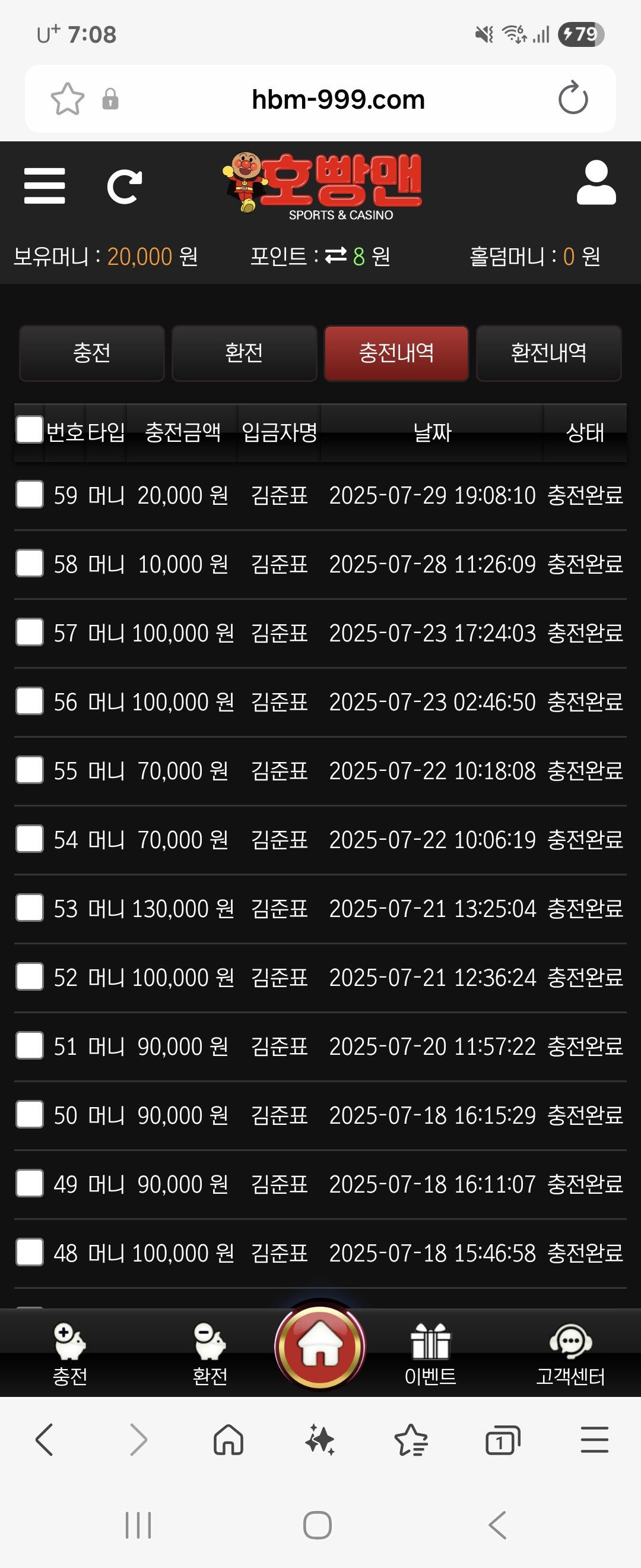Toggle the select-all checkbox in table header

[29, 430]
